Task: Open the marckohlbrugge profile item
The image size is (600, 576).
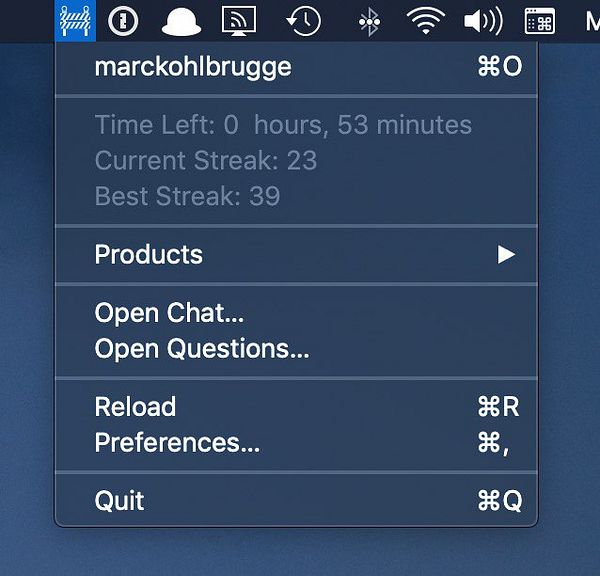Action: pos(192,68)
